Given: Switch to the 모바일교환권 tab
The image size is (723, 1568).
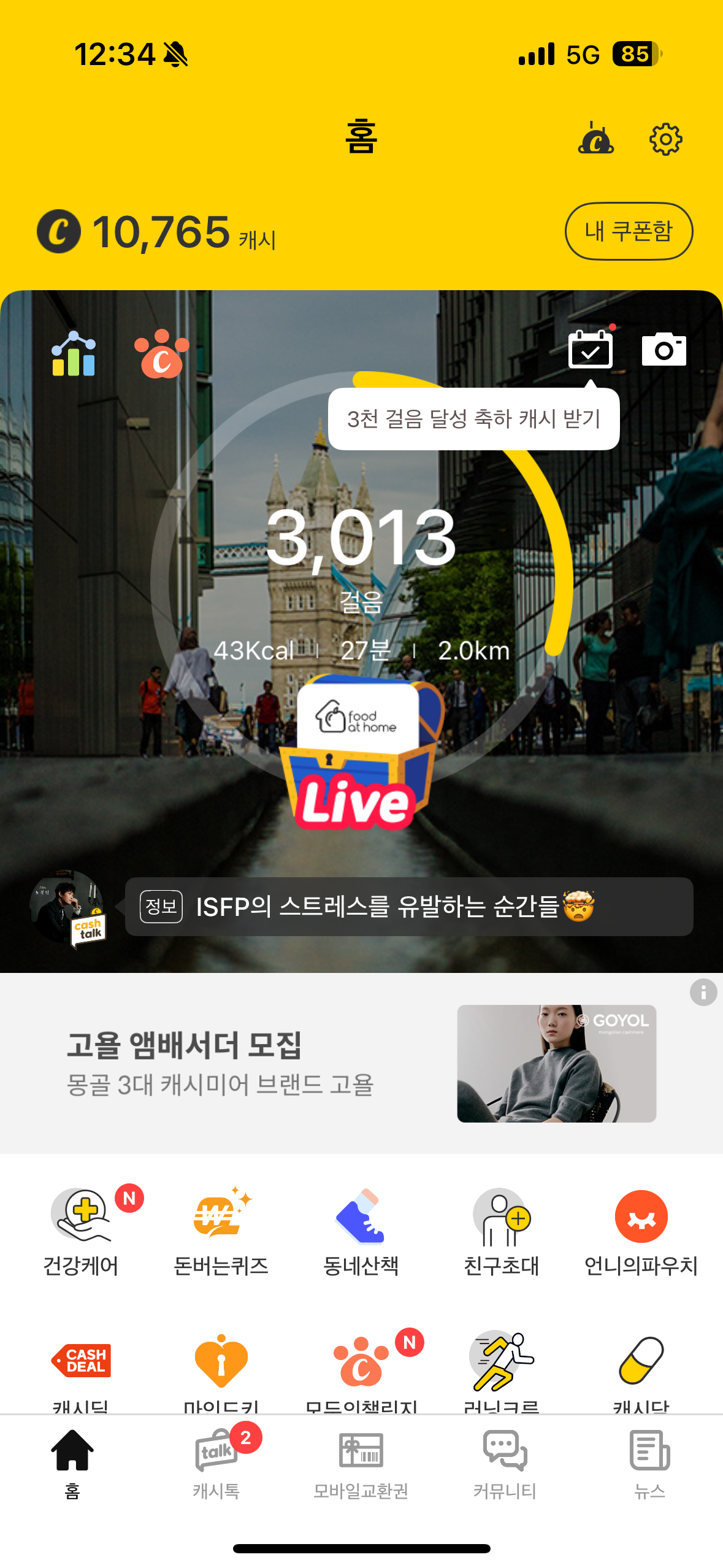Looking at the screenshot, I should 361,1464.
